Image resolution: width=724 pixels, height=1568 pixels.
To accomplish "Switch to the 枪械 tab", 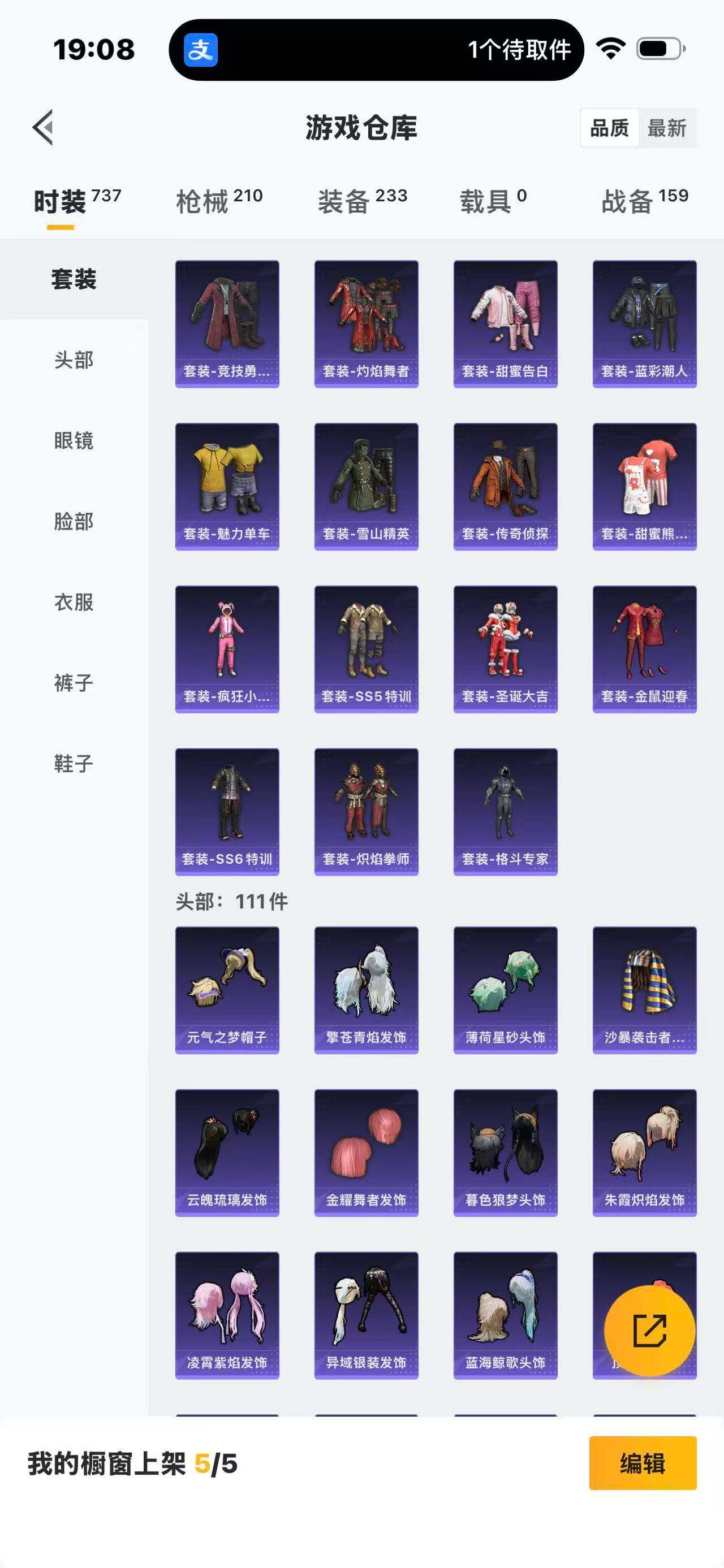I will [218, 201].
